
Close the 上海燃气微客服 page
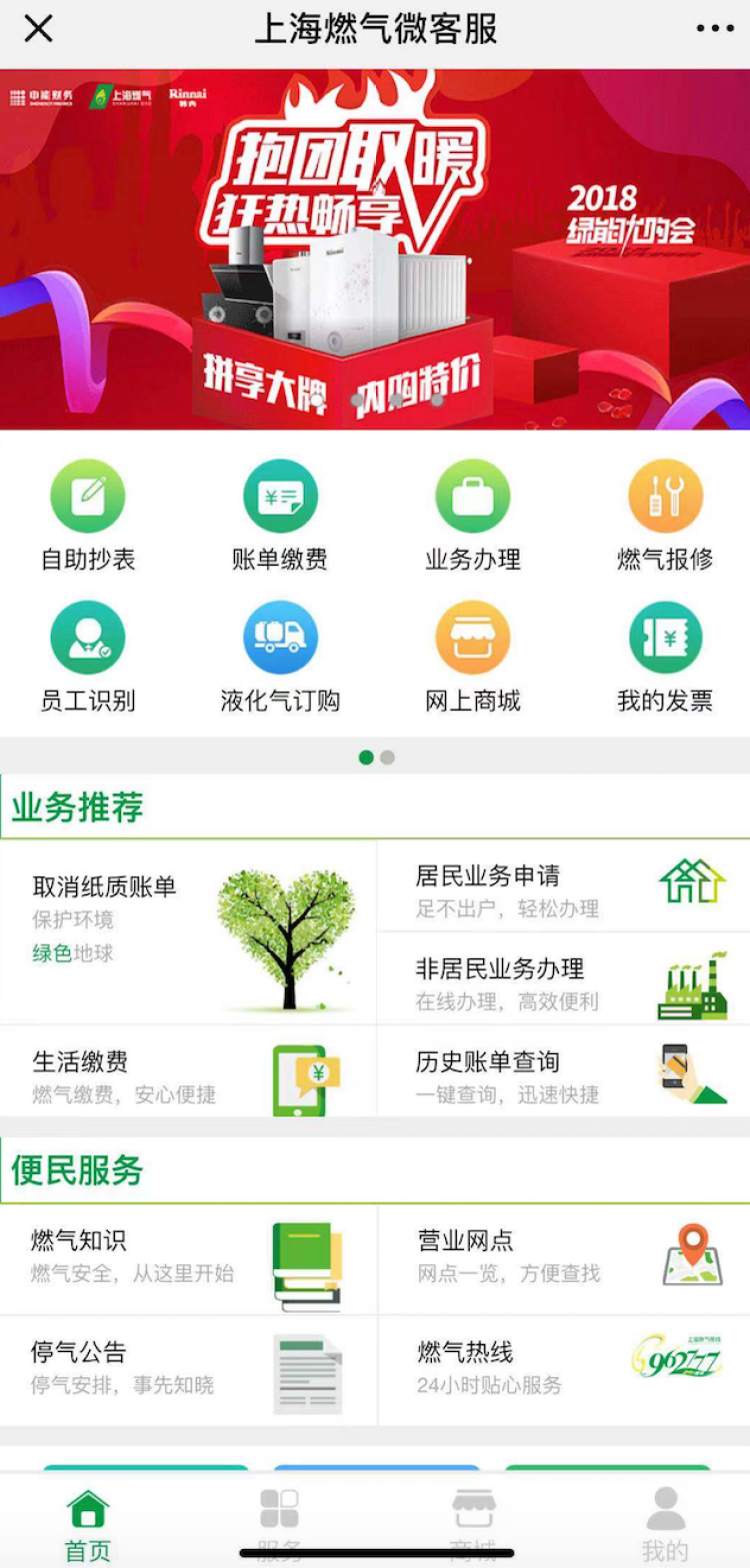(x=38, y=29)
